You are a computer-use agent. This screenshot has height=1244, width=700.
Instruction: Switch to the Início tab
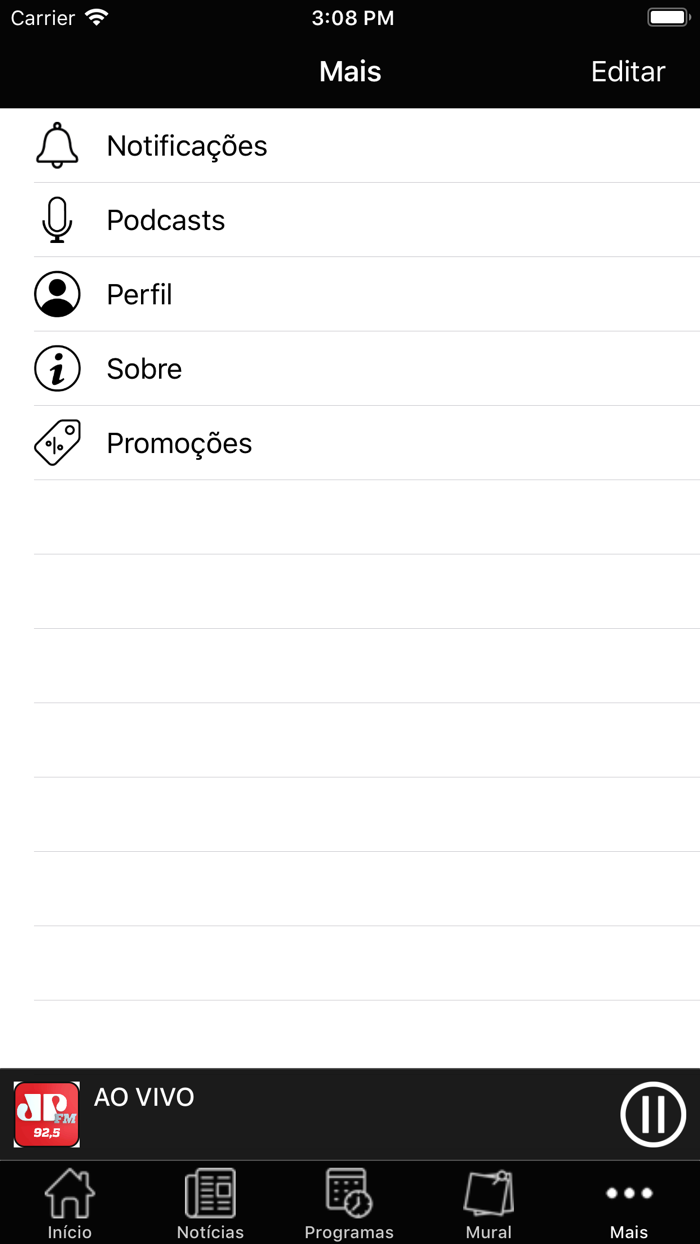[x=70, y=1204]
